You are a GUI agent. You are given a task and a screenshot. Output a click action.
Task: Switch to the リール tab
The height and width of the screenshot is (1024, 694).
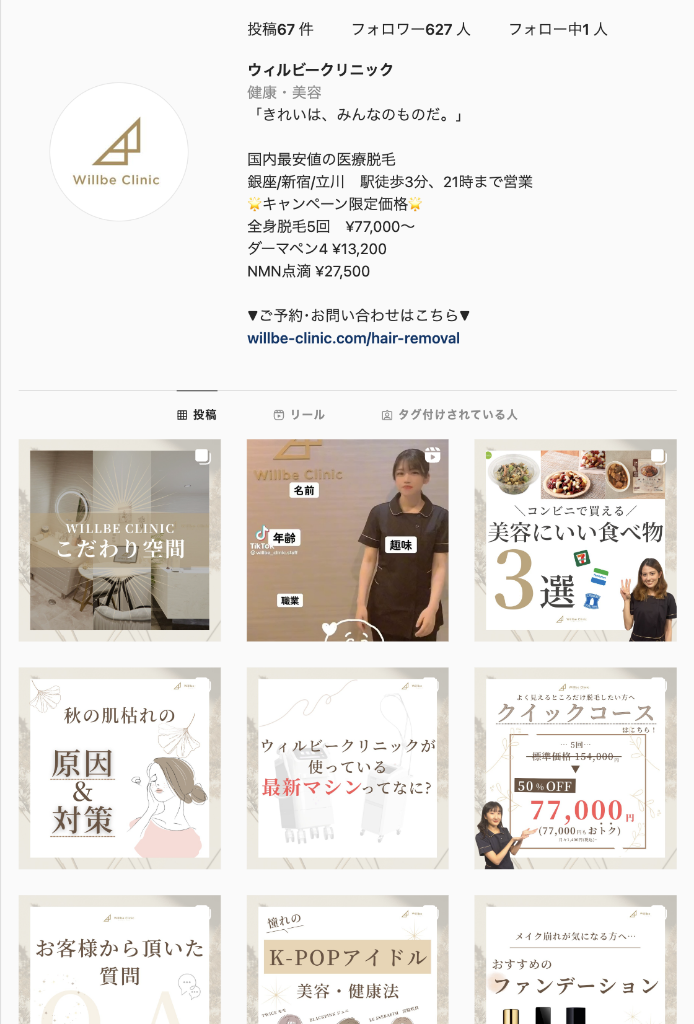click(x=299, y=415)
